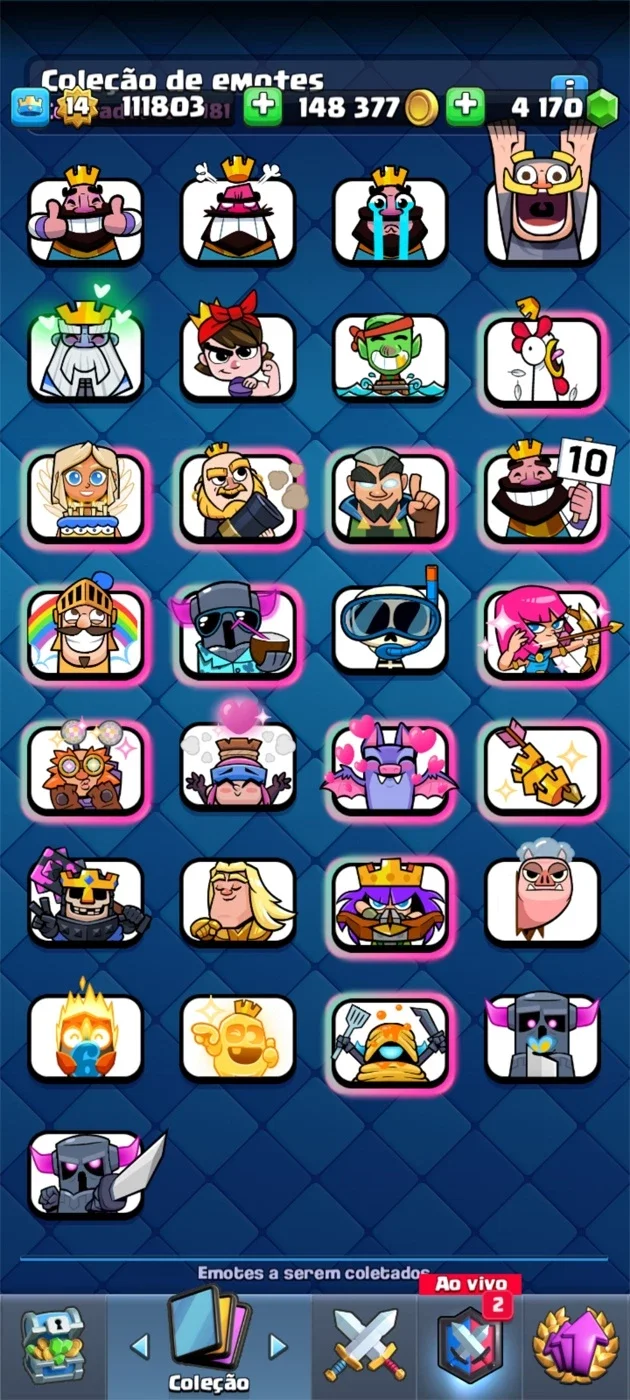Pick the purple bat with hearts emote
Viewport: 630px width, 1400px height.
pos(390,768)
